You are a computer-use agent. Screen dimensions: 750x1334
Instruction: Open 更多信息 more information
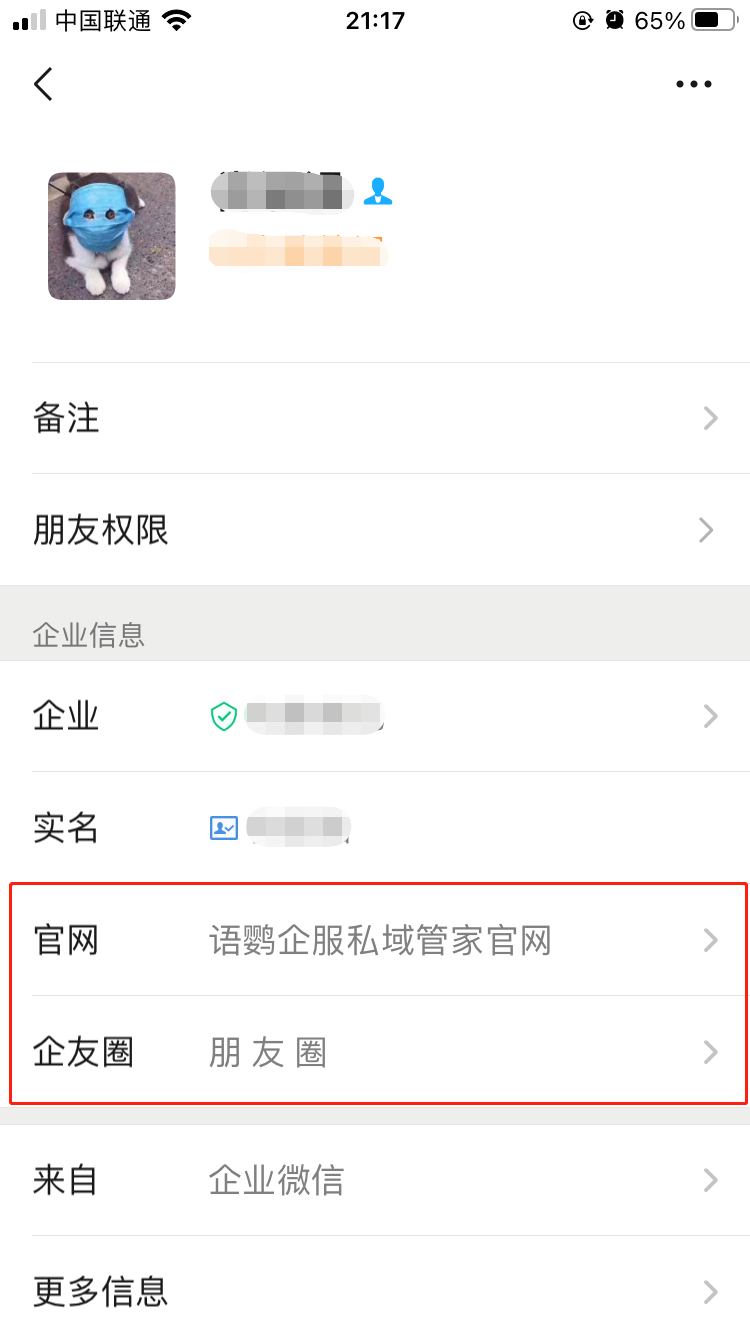(x=375, y=1291)
